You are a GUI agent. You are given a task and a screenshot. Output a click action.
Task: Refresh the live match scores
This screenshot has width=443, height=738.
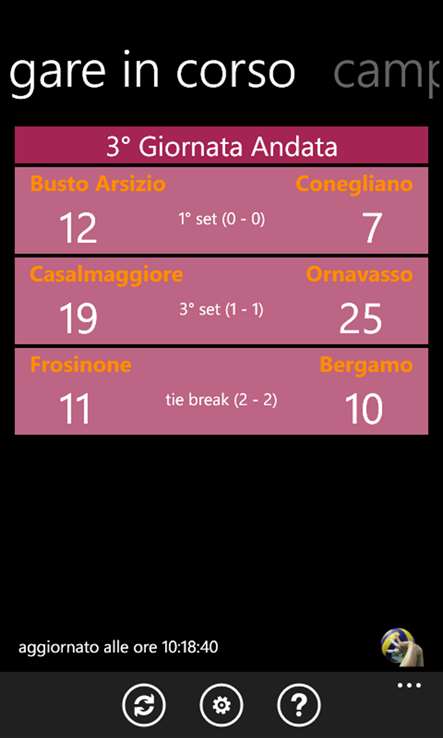click(x=144, y=705)
